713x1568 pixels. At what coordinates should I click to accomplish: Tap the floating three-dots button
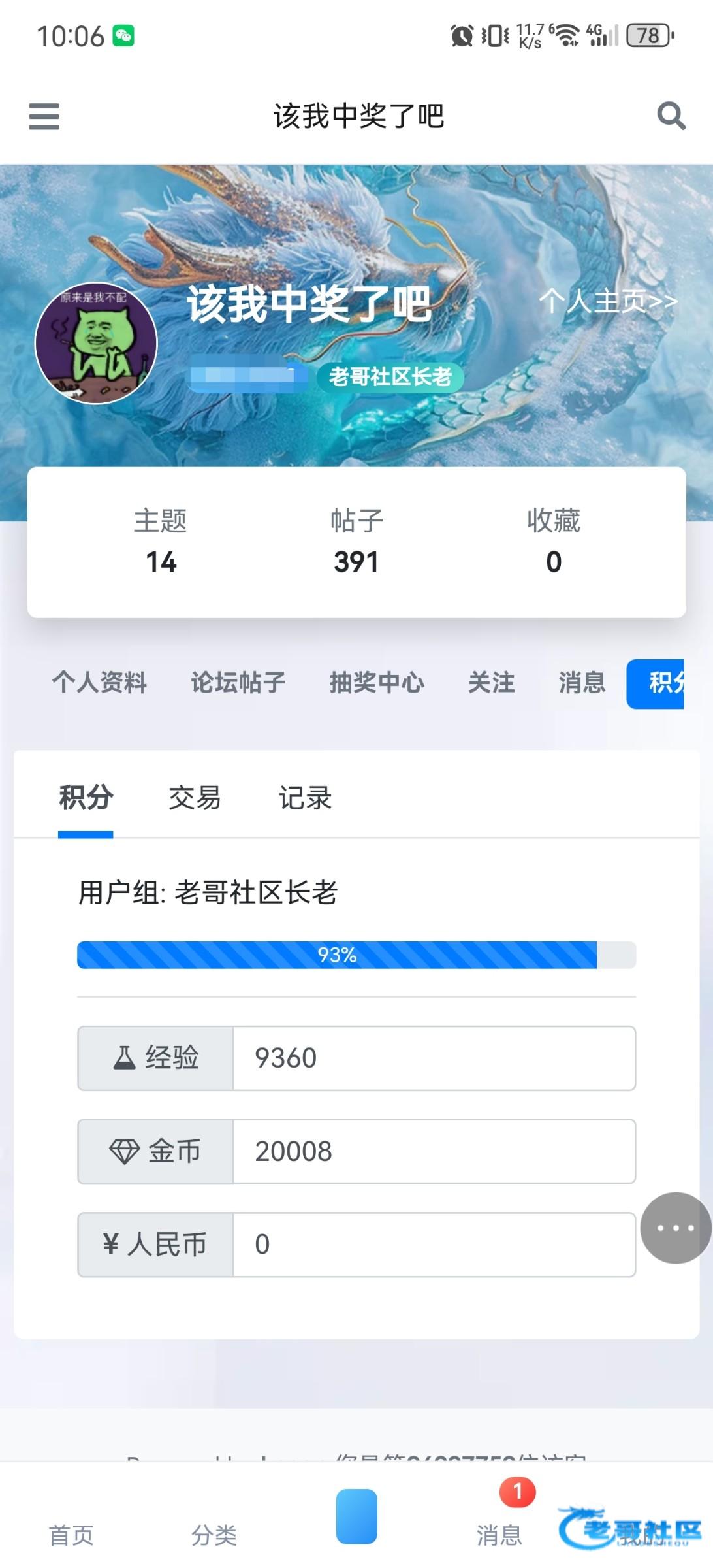pos(675,1228)
